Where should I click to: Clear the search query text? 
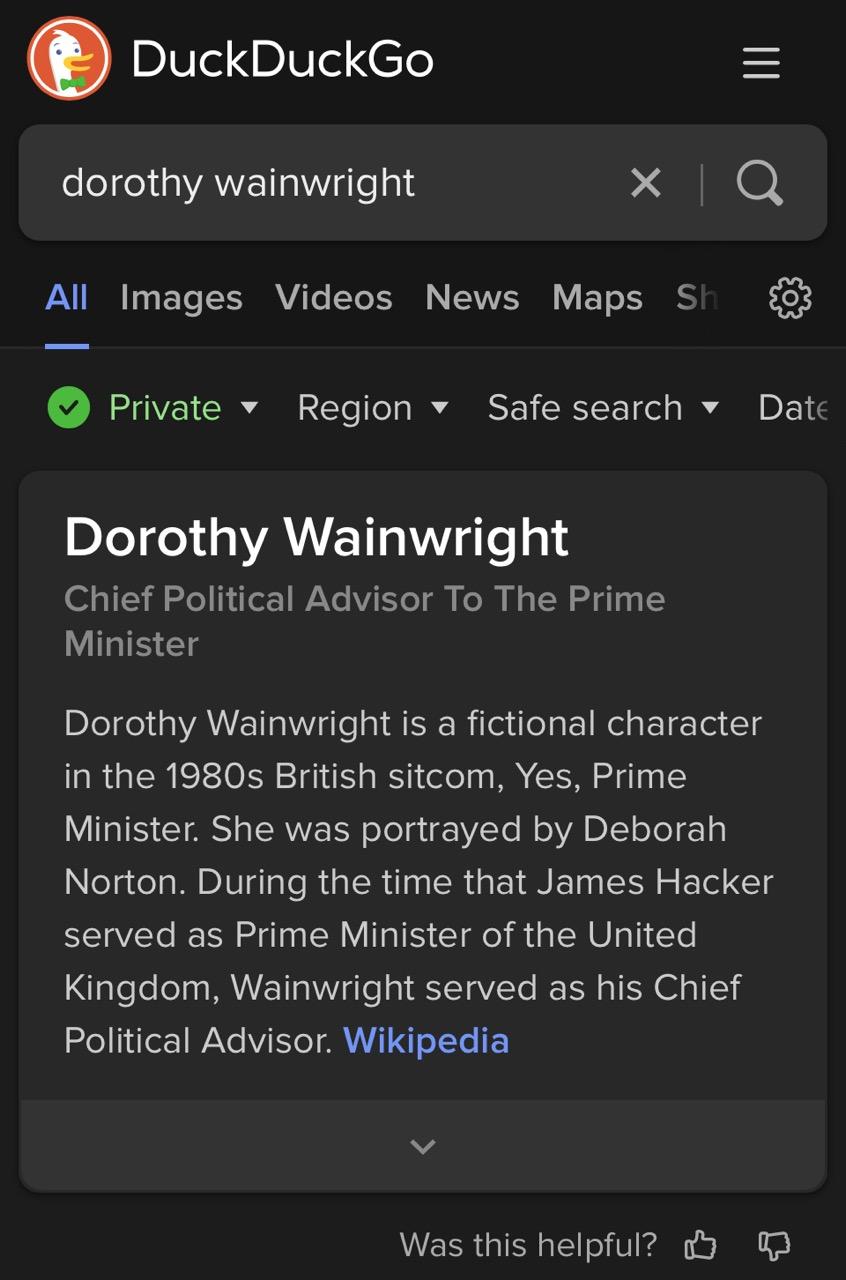(x=646, y=183)
